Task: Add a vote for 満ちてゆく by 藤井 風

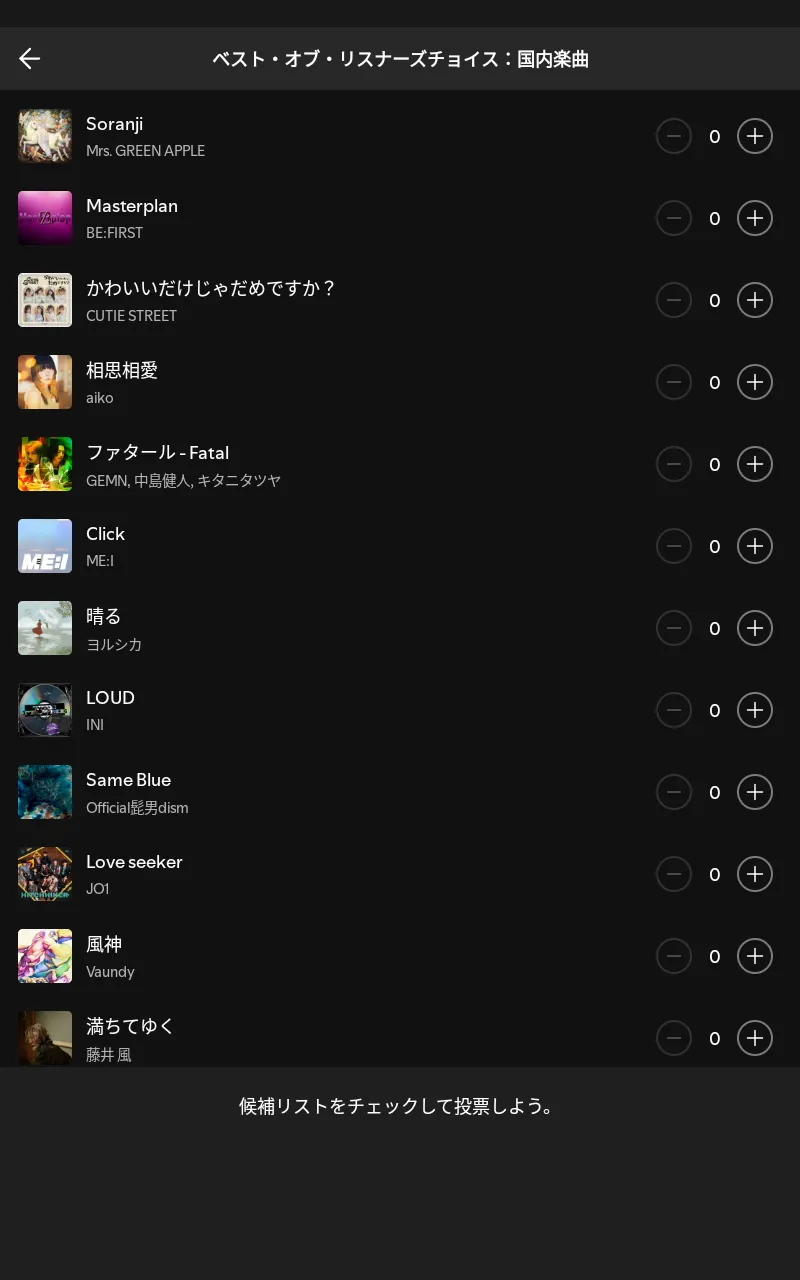Action: pos(755,1038)
